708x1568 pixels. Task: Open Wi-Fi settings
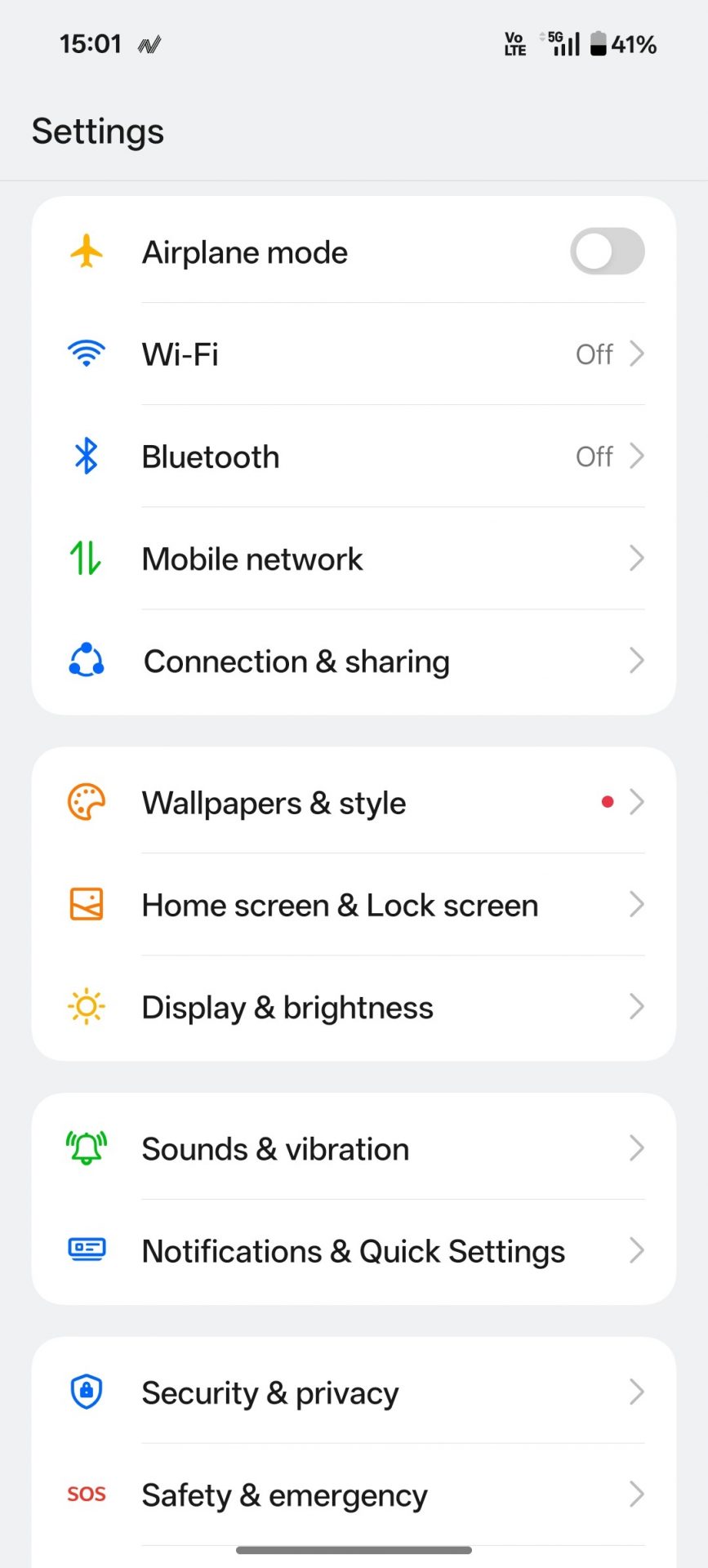(354, 354)
